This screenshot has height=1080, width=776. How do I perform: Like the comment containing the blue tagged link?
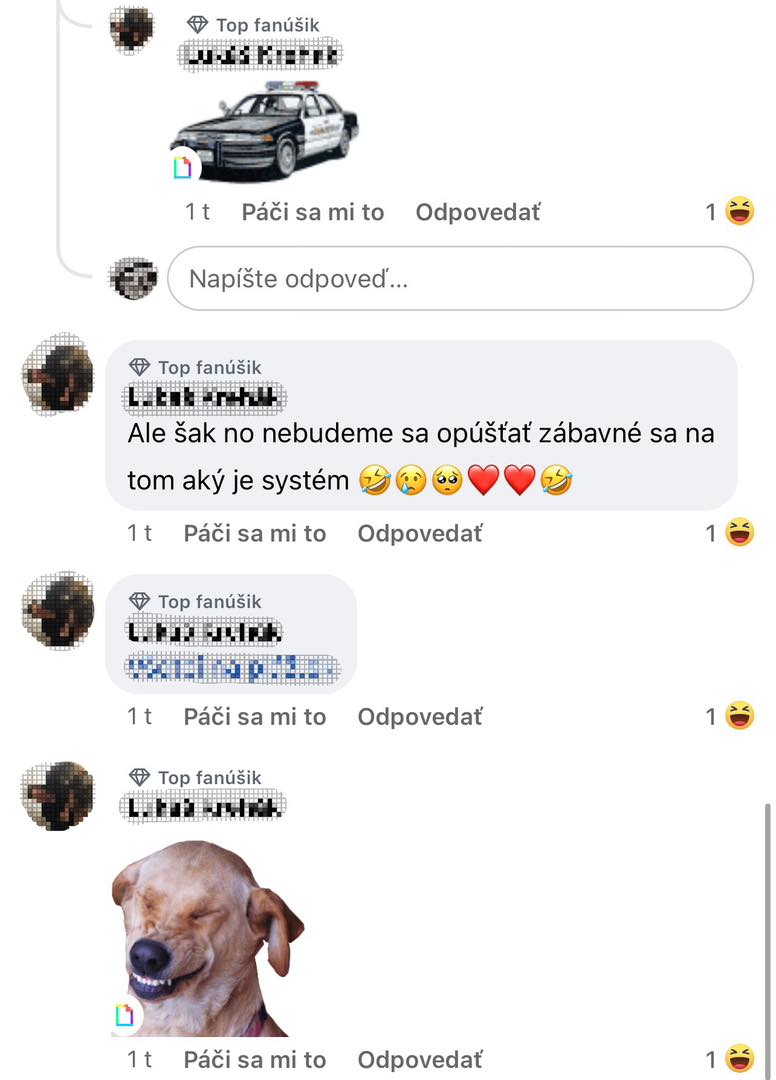click(254, 717)
